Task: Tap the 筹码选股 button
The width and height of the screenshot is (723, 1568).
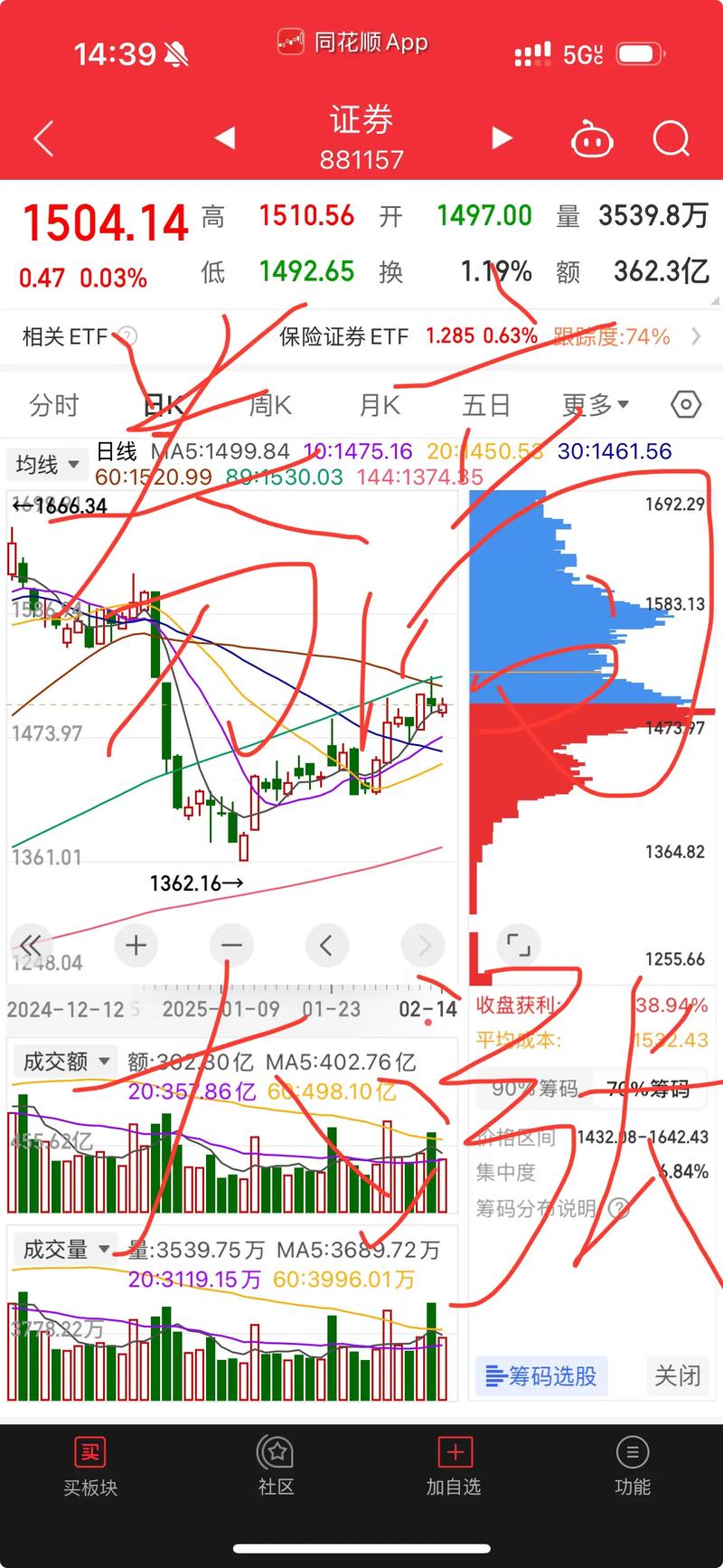Action: 541,1376
